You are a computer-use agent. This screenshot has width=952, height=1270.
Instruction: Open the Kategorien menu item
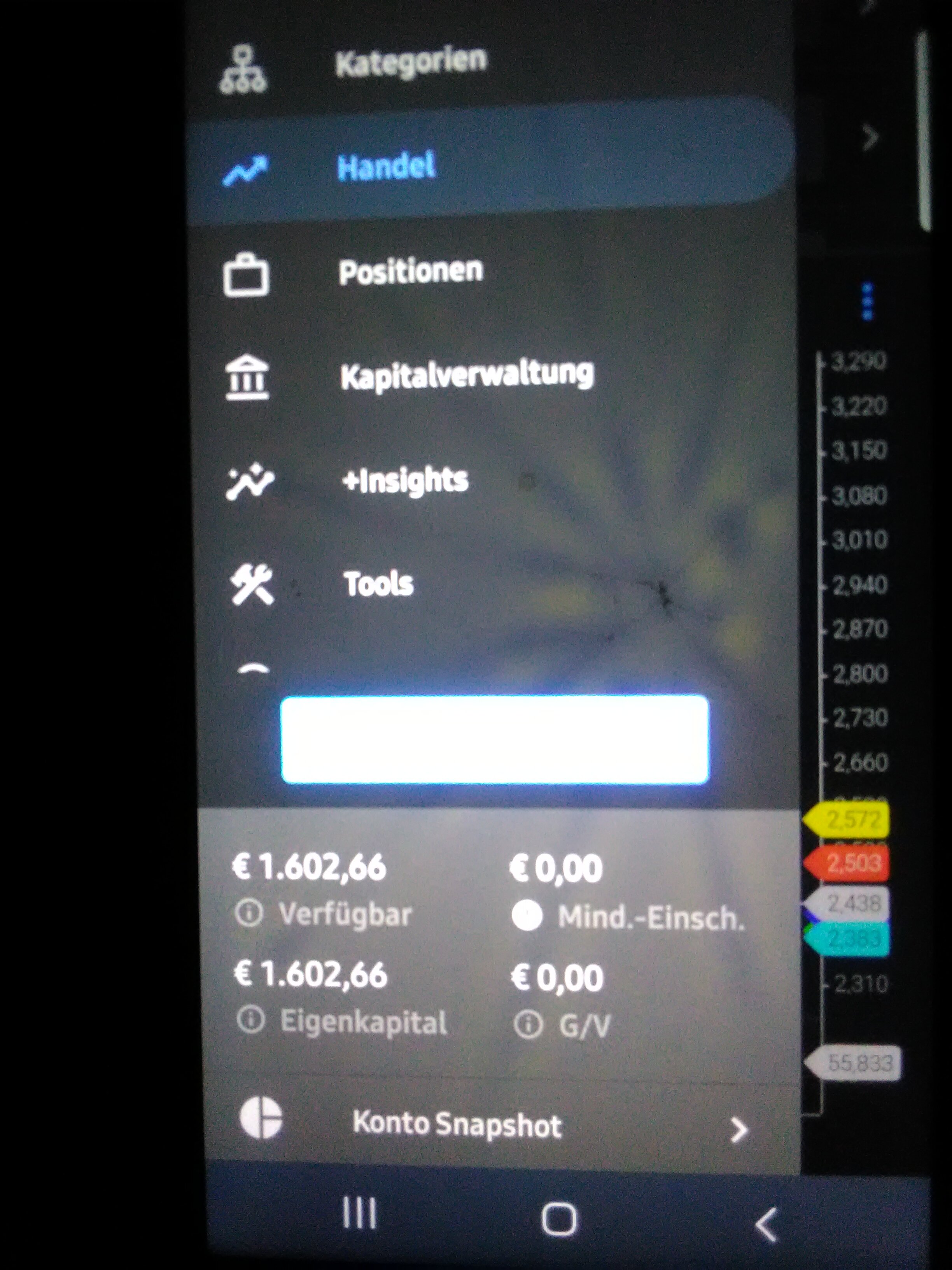[x=410, y=62]
